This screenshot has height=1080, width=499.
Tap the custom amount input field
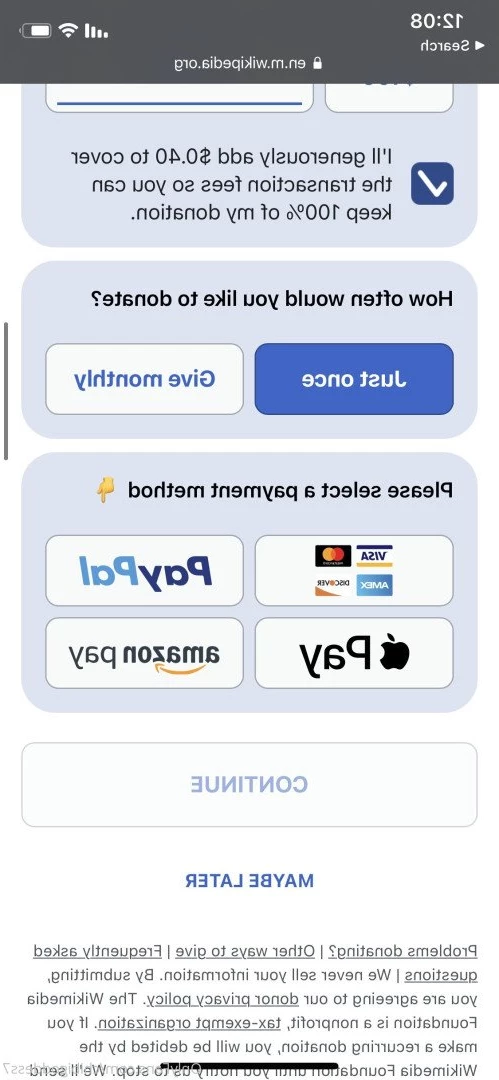(x=179, y=97)
